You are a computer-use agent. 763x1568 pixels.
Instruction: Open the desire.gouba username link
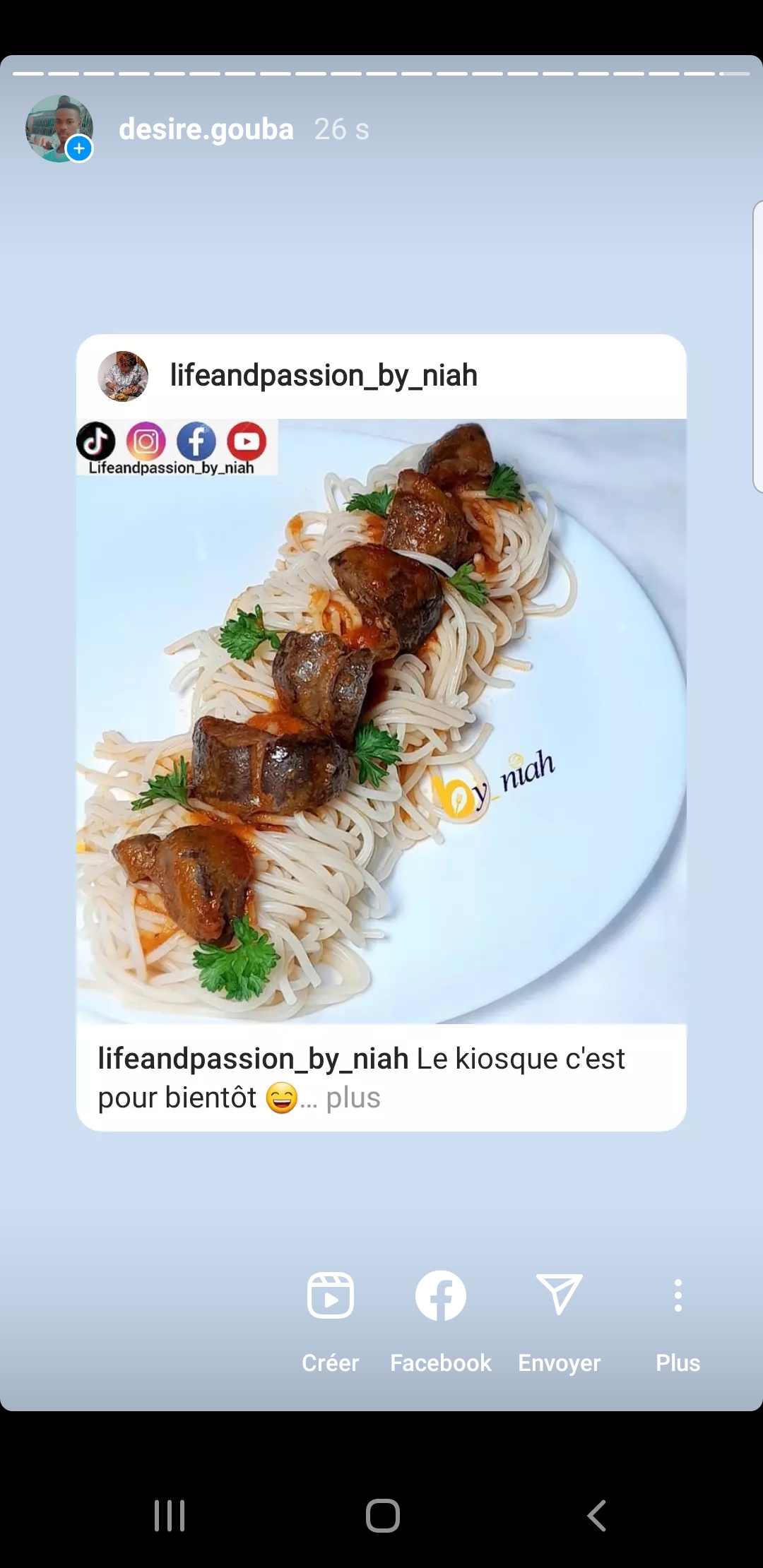point(206,129)
